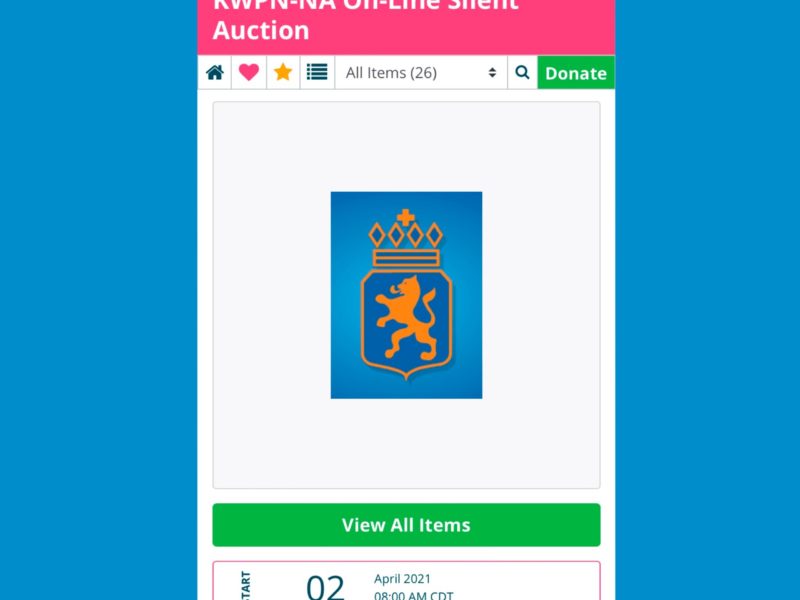Image resolution: width=800 pixels, height=600 pixels.
Task: Go to the auction home icon
Action: tap(215, 73)
